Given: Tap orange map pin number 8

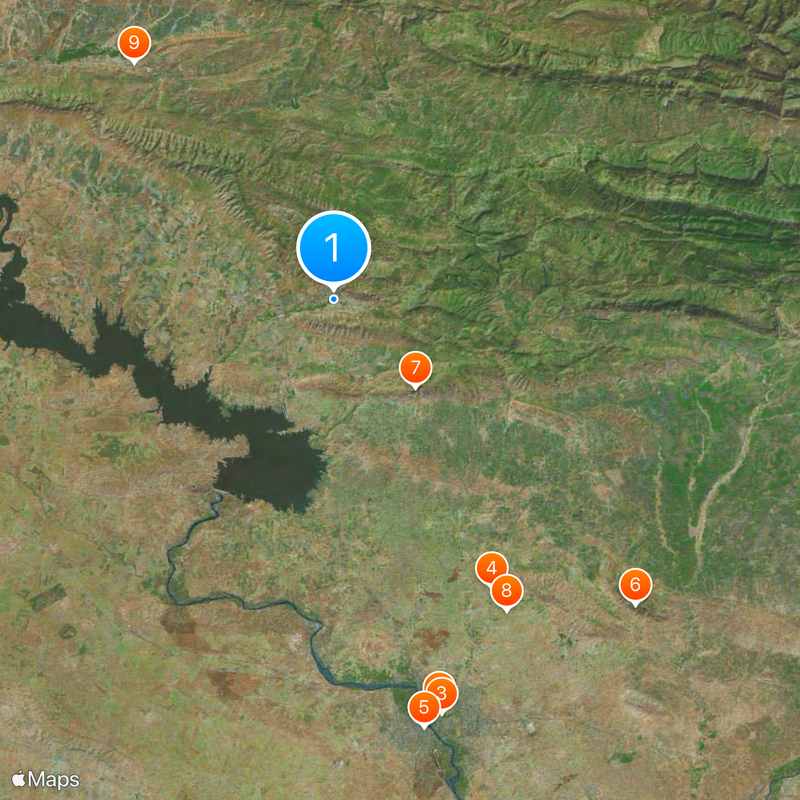Looking at the screenshot, I should coord(507,591).
